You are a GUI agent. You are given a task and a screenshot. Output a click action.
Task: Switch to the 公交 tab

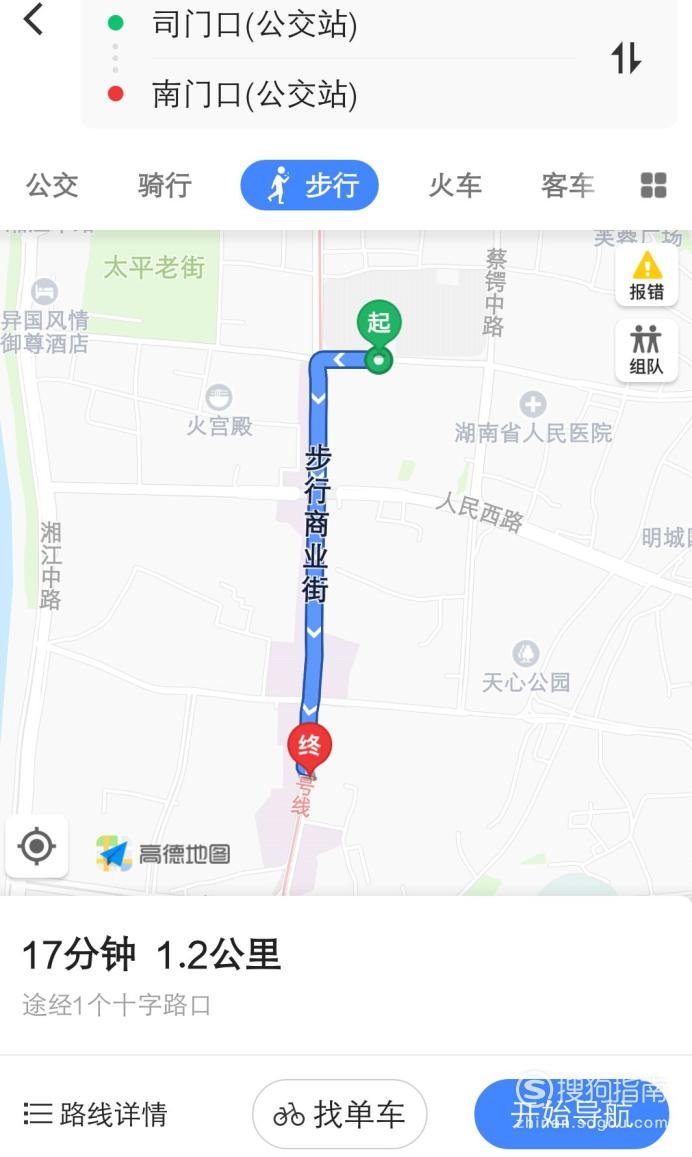[52, 185]
